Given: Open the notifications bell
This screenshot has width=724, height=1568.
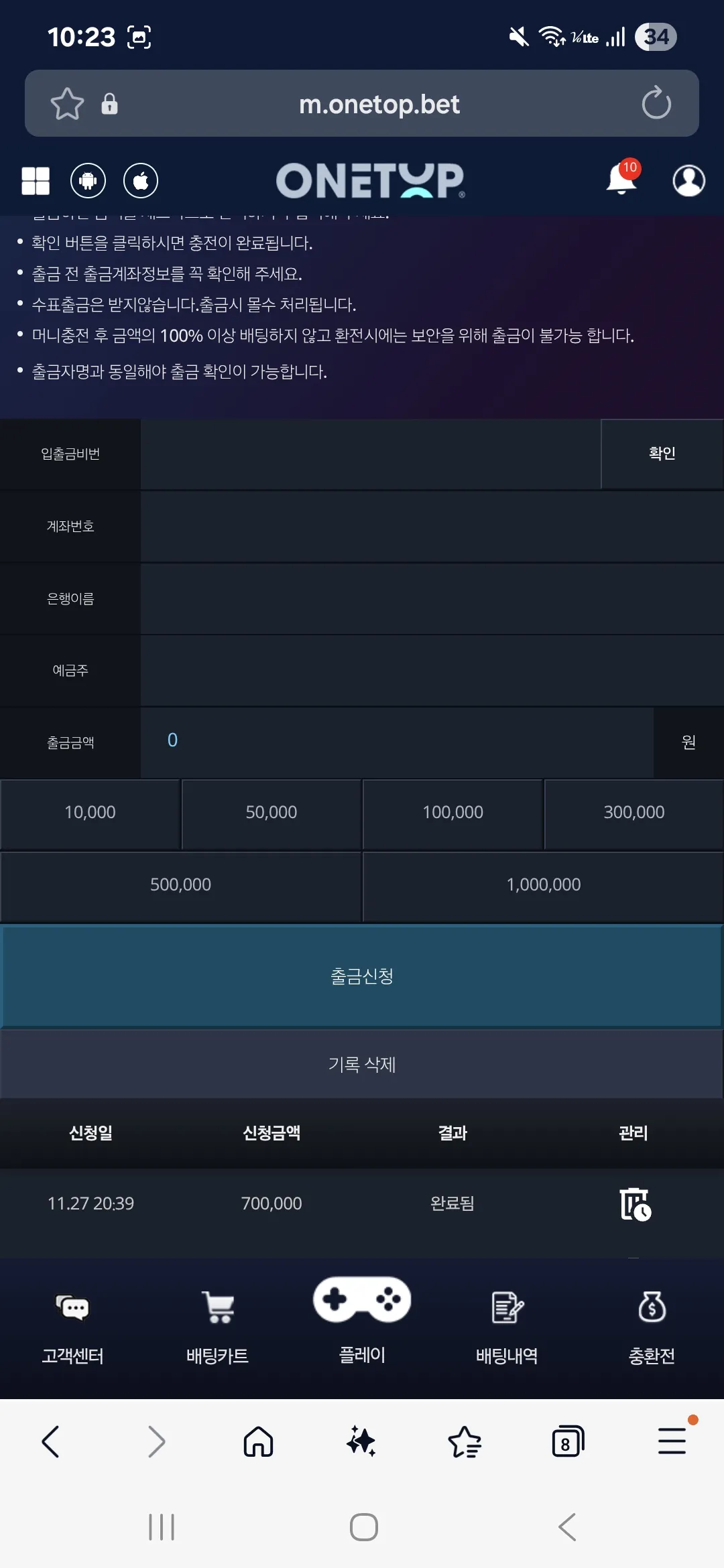Looking at the screenshot, I should [622, 178].
